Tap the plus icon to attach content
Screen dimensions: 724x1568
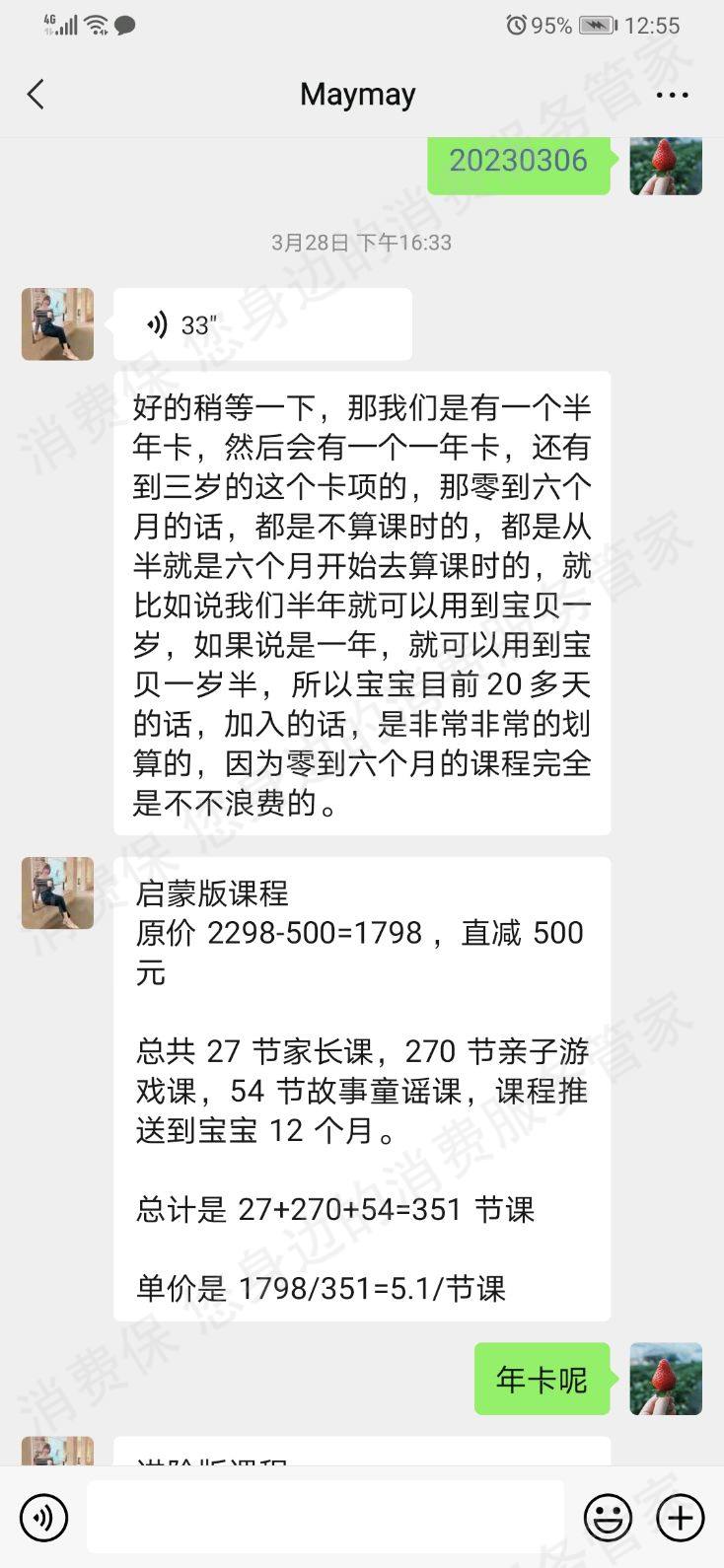pyautogui.click(x=681, y=1517)
